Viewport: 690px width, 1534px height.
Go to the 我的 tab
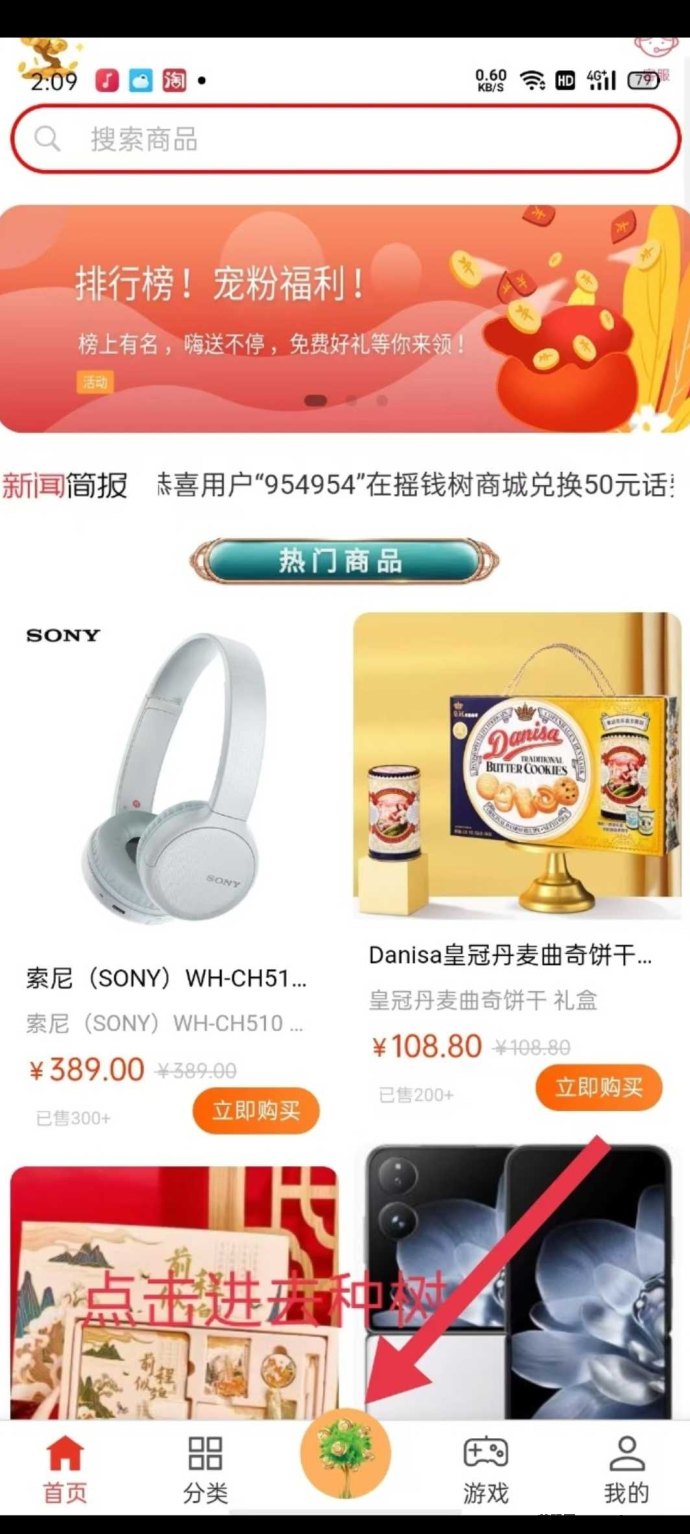point(626,1470)
